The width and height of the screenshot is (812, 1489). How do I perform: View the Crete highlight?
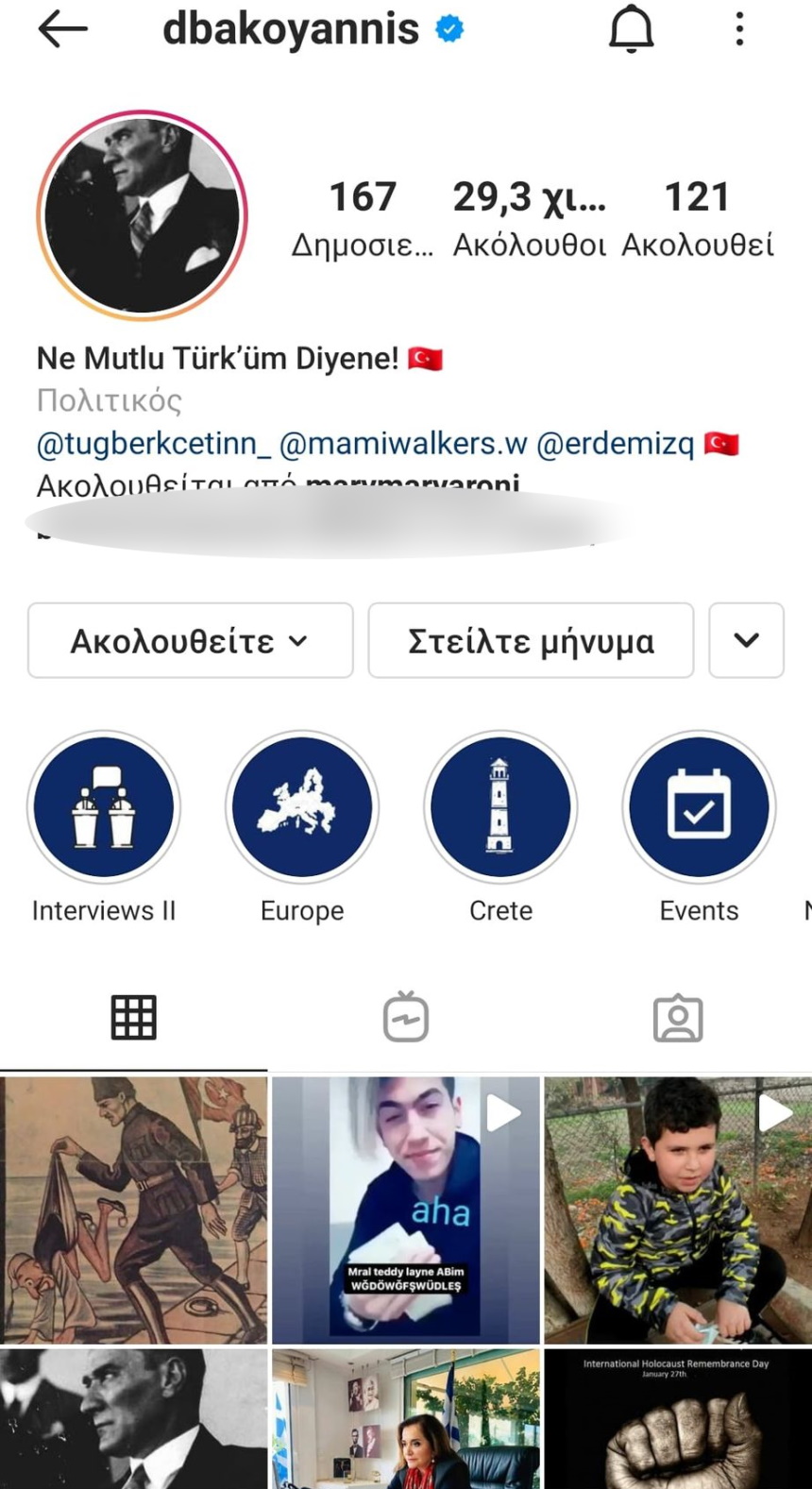pyautogui.click(x=500, y=808)
